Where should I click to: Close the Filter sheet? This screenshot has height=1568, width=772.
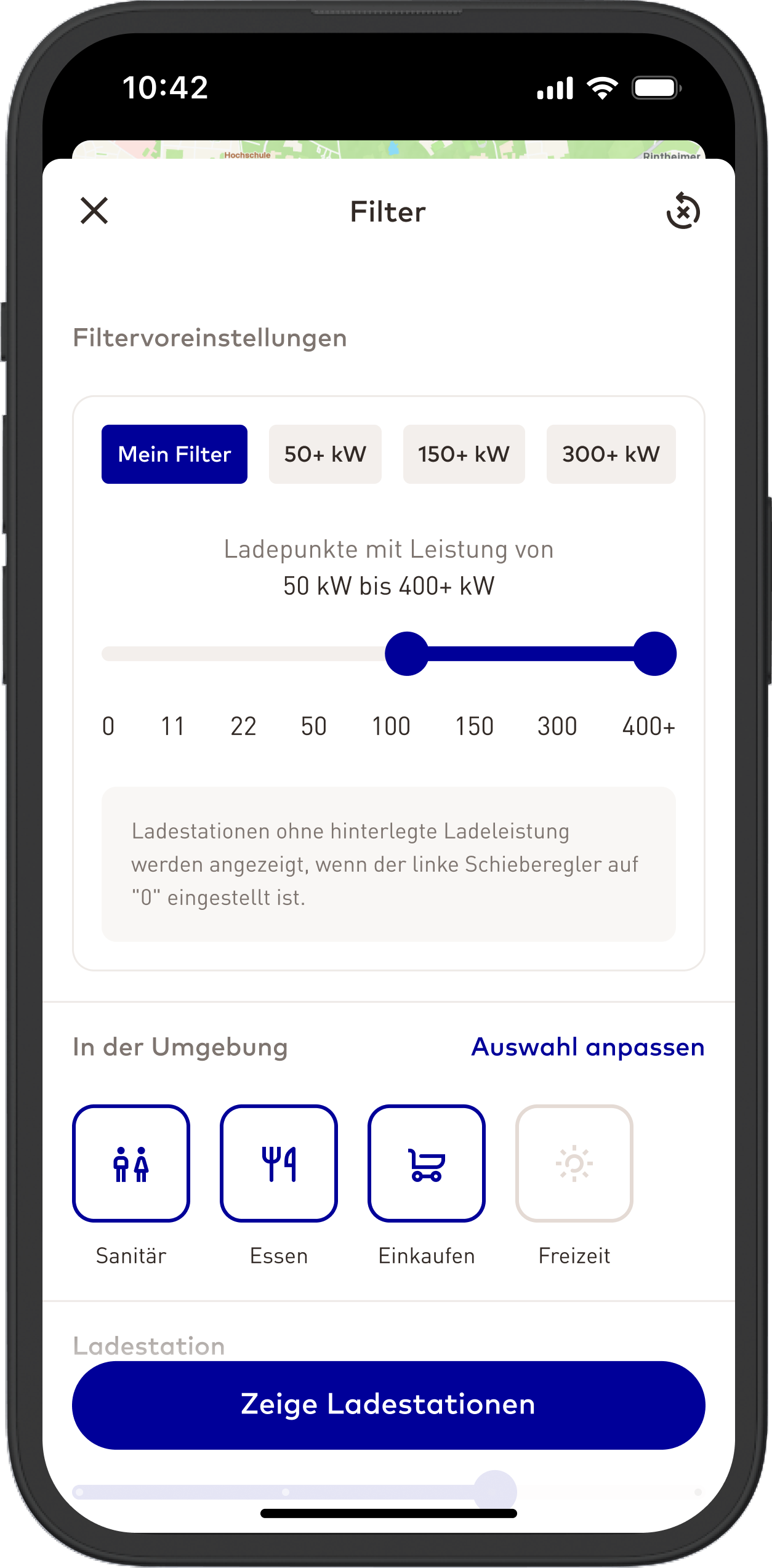(x=94, y=211)
